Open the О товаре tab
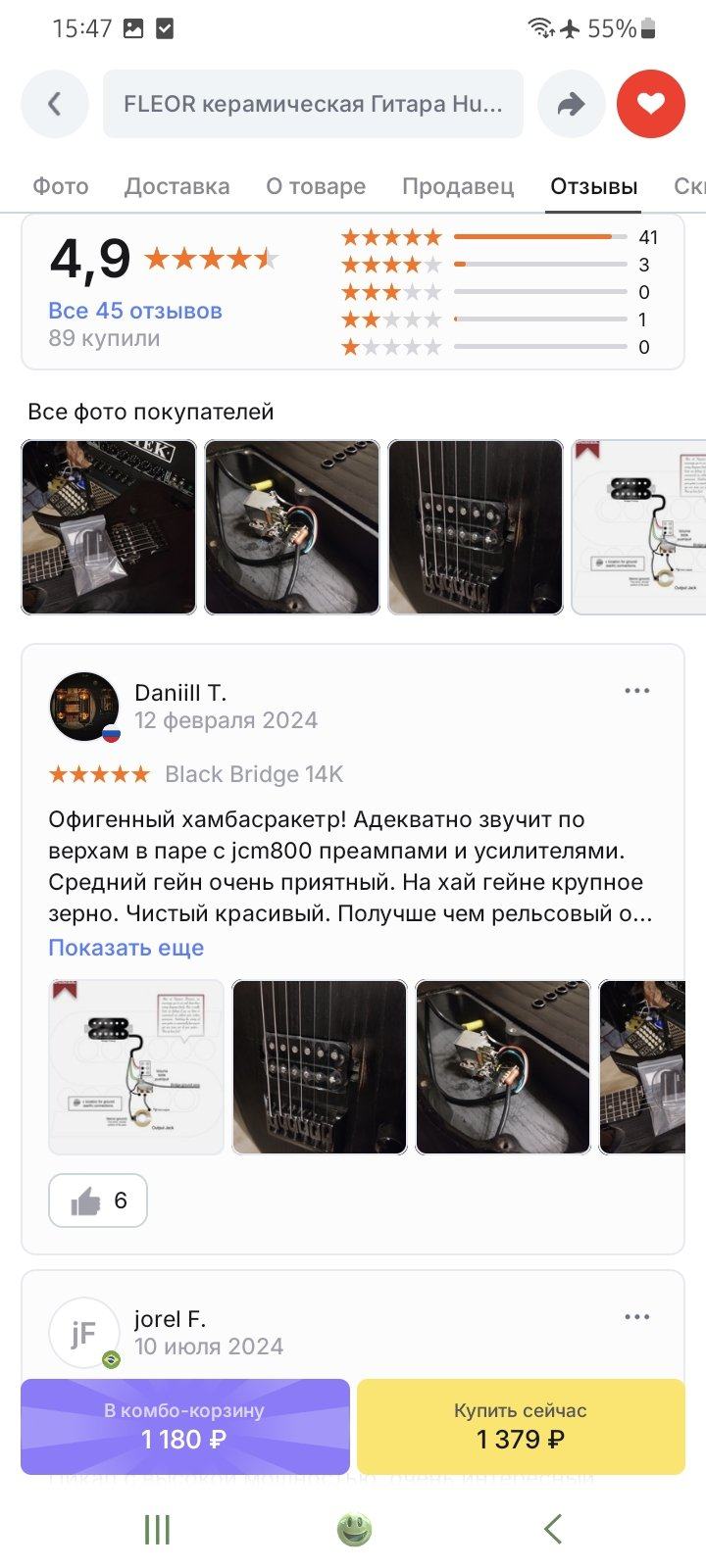The image size is (706, 1568). coord(316,186)
